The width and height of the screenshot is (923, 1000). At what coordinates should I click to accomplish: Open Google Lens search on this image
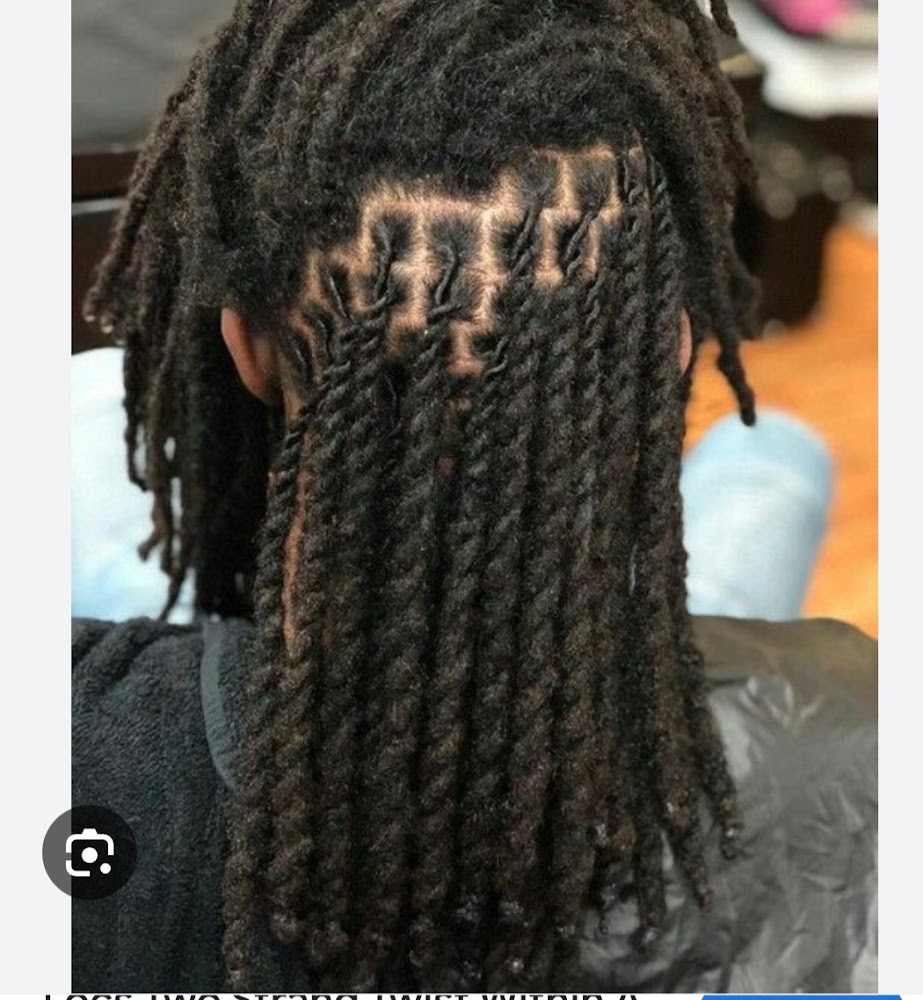89,852
